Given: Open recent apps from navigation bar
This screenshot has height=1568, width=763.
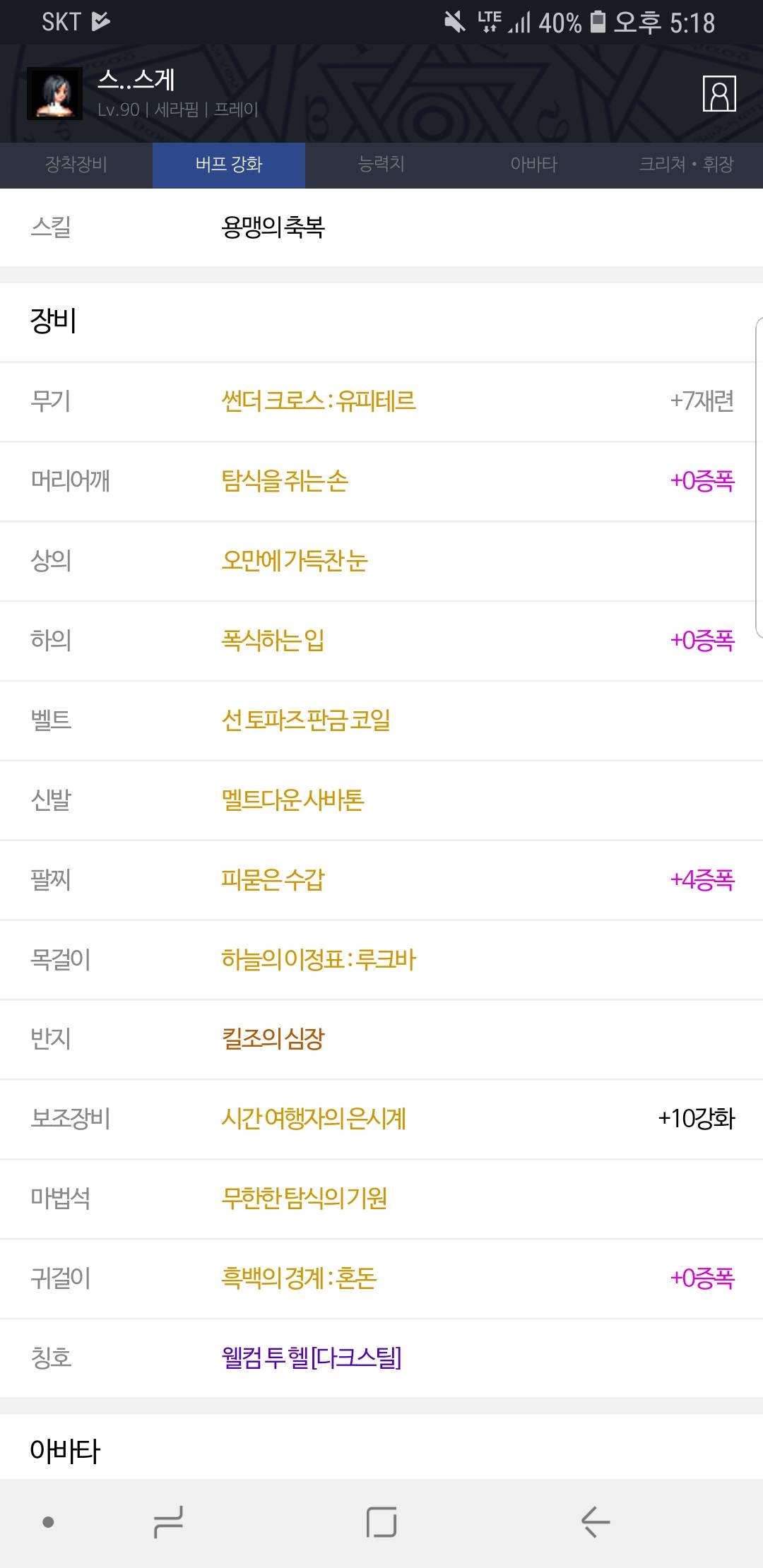Looking at the screenshot, I should point(168,1521).
